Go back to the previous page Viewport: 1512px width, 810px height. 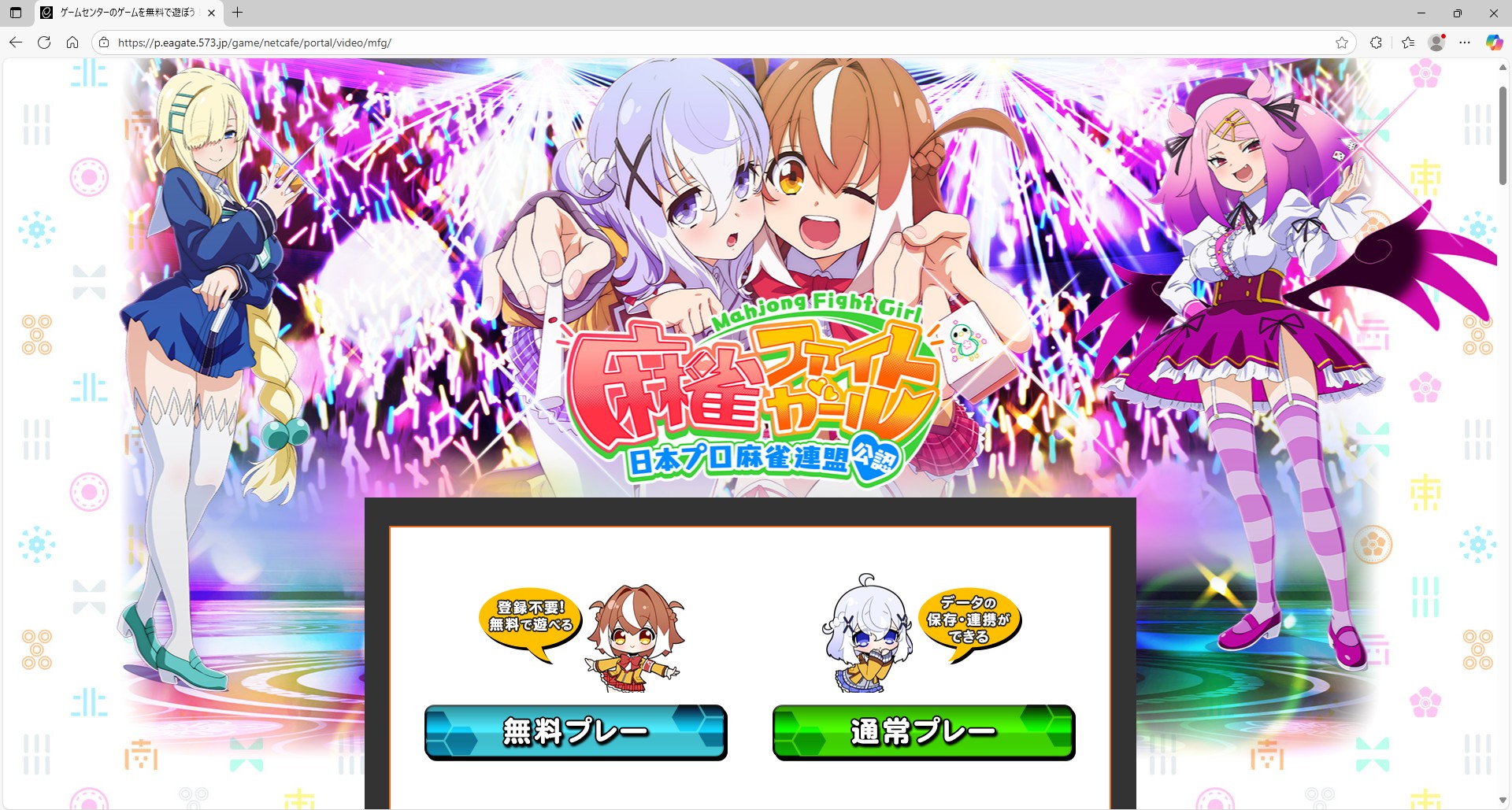tap(16, 43)
